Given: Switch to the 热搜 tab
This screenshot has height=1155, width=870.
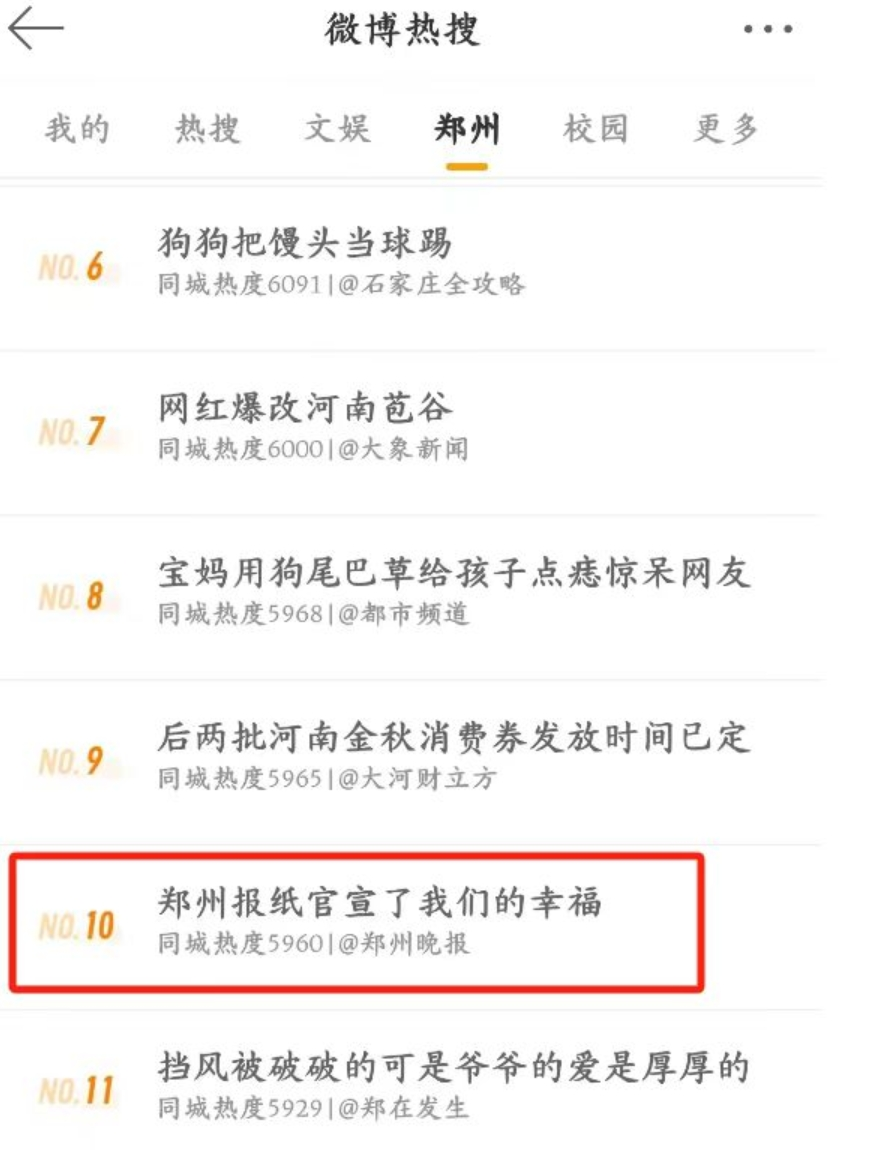Looking at the screenshot, I should pyautogui.click(x=208, y=129).
